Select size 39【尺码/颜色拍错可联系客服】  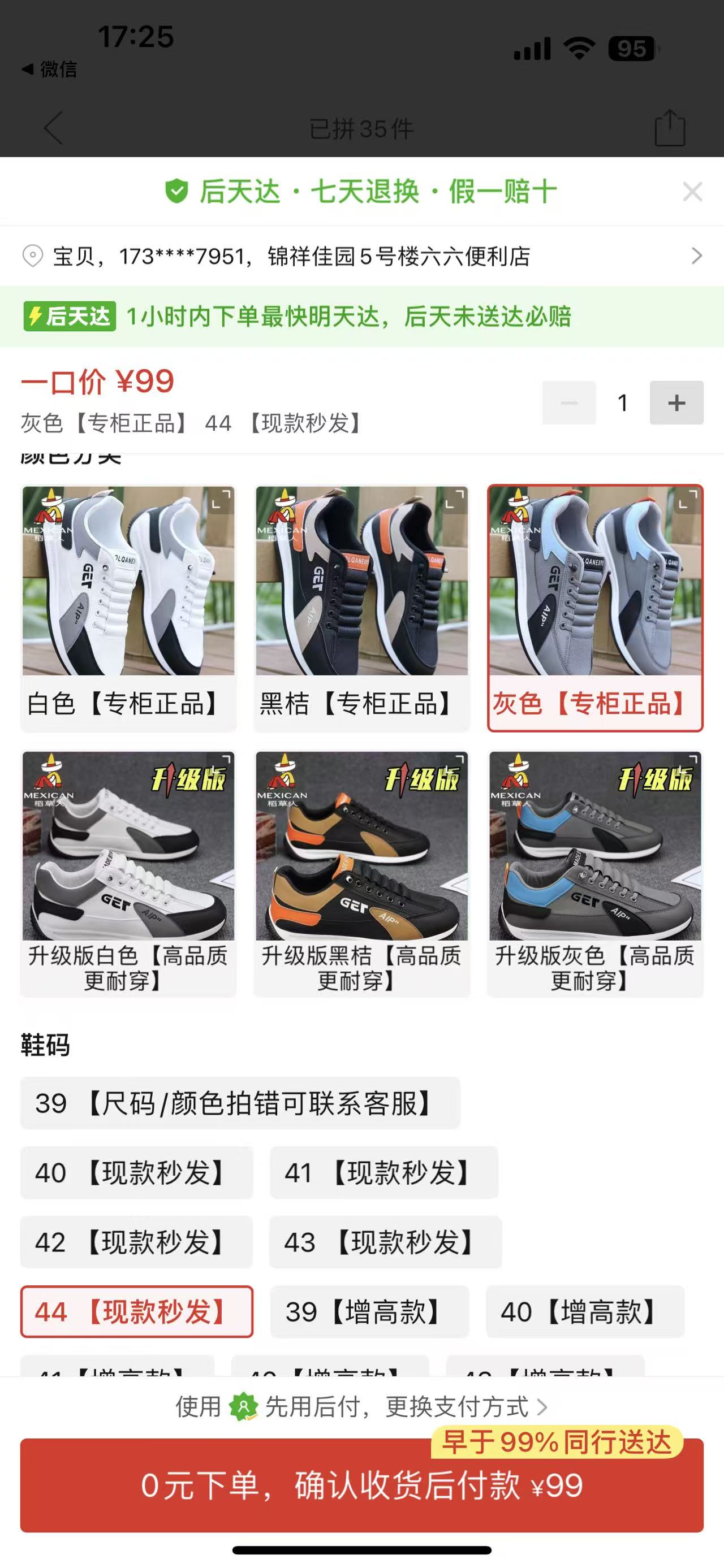click(240, 1103)
